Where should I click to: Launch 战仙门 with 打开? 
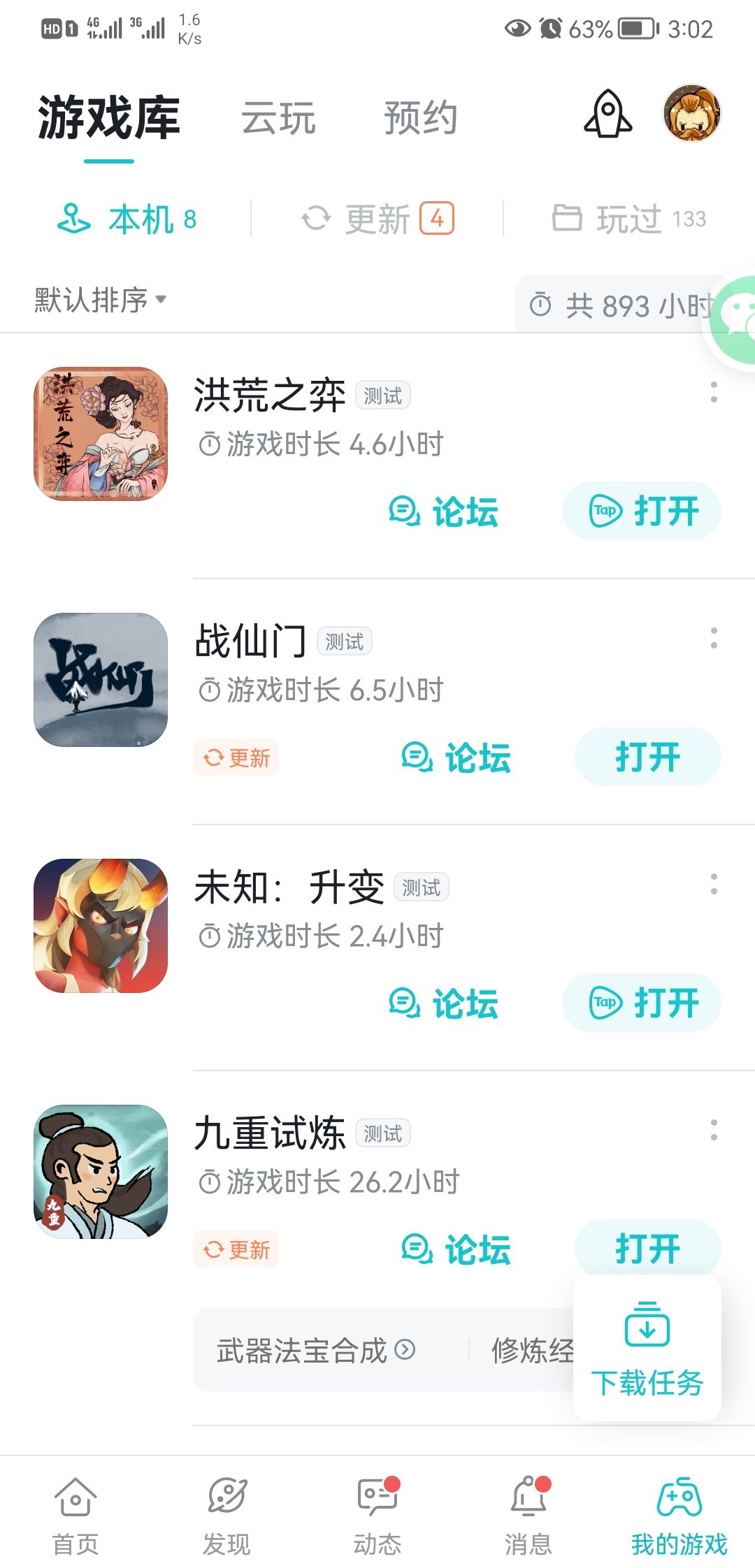coord(647,757)
